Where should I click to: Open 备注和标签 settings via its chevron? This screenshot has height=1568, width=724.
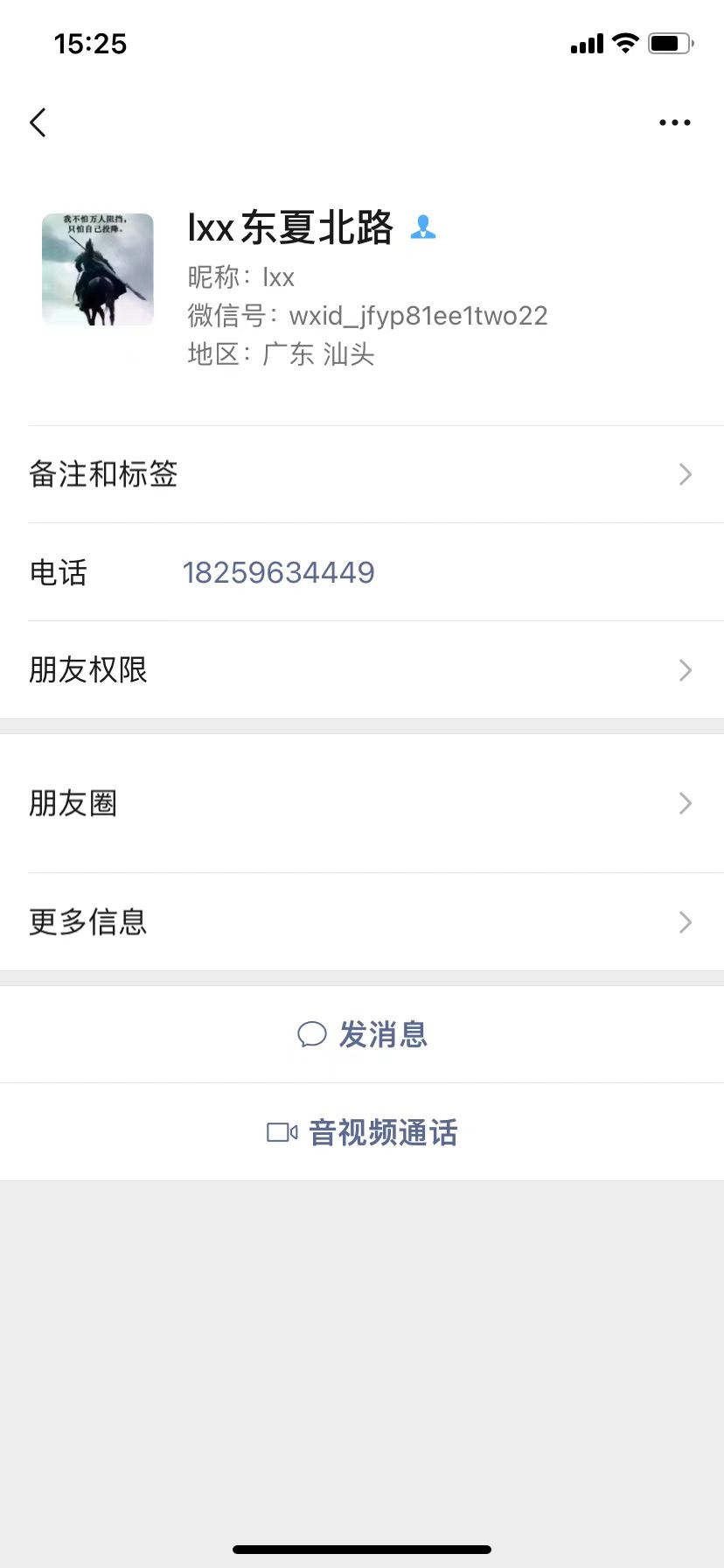pos(686,474)
